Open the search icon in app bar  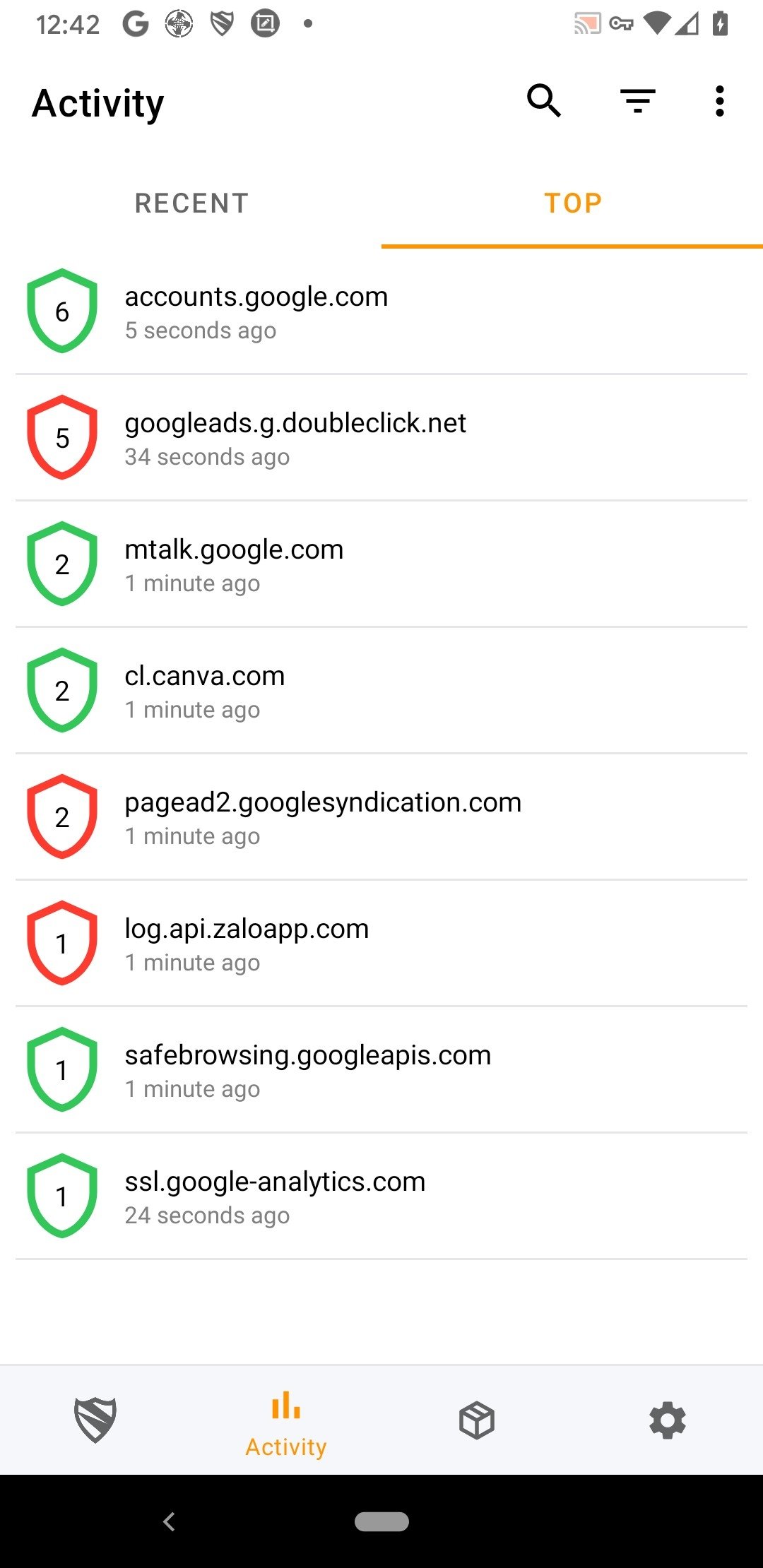pyautogui.click(x=543, y=101)
